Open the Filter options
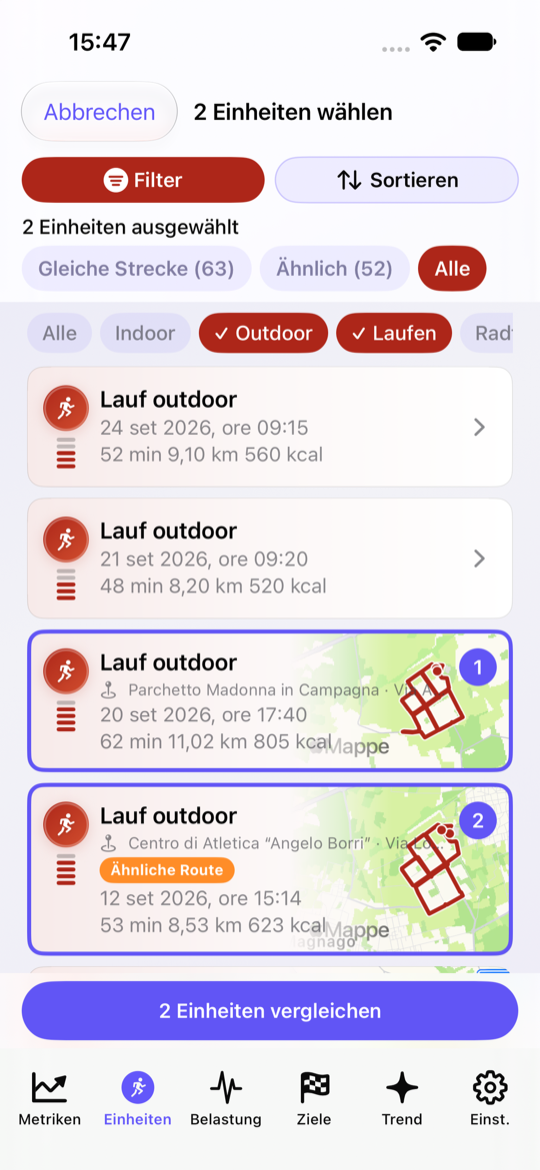This screenshot has height=1170, width=540. pos(143,180)
